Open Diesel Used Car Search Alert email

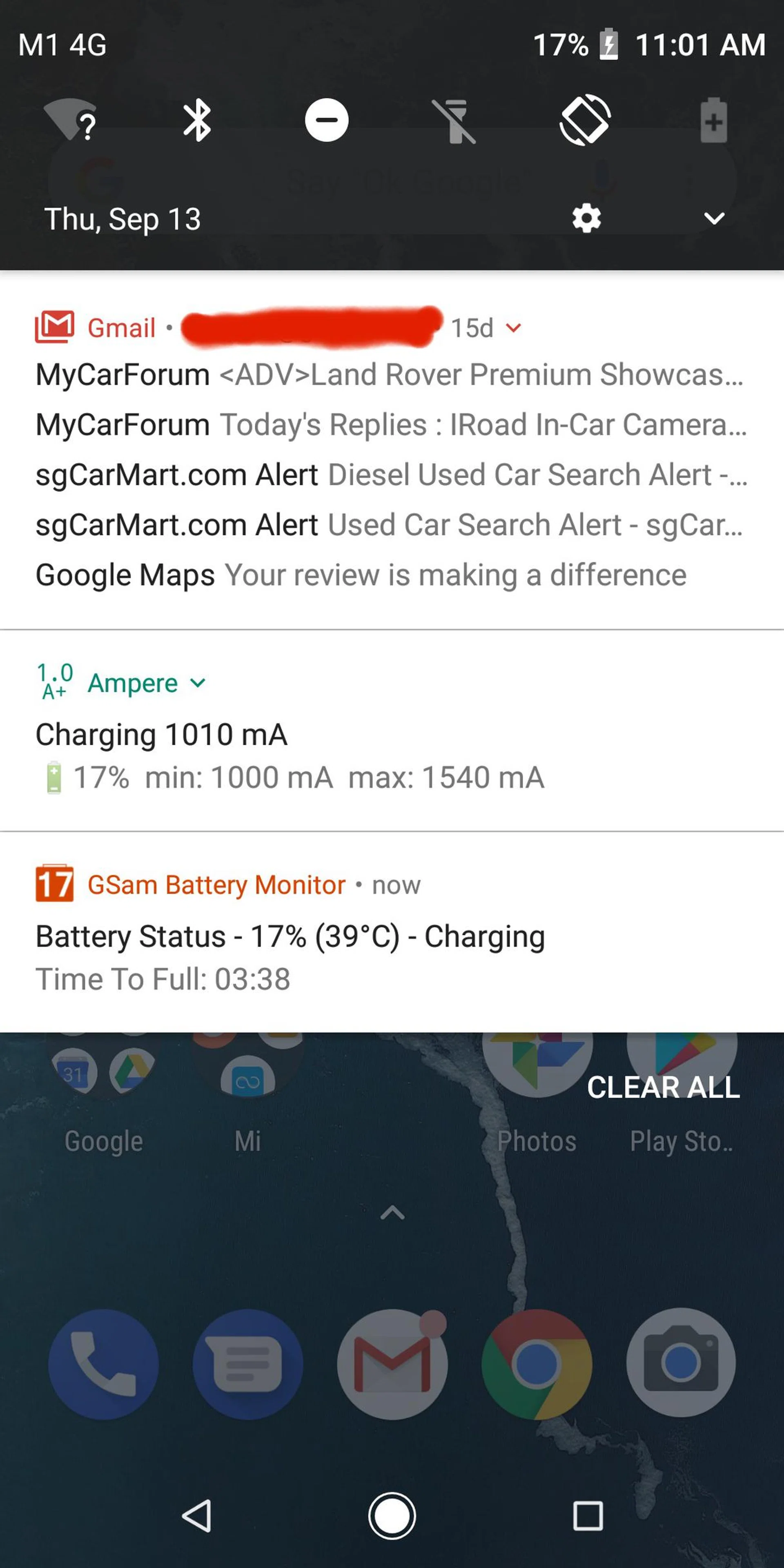(x=390, y=475)
